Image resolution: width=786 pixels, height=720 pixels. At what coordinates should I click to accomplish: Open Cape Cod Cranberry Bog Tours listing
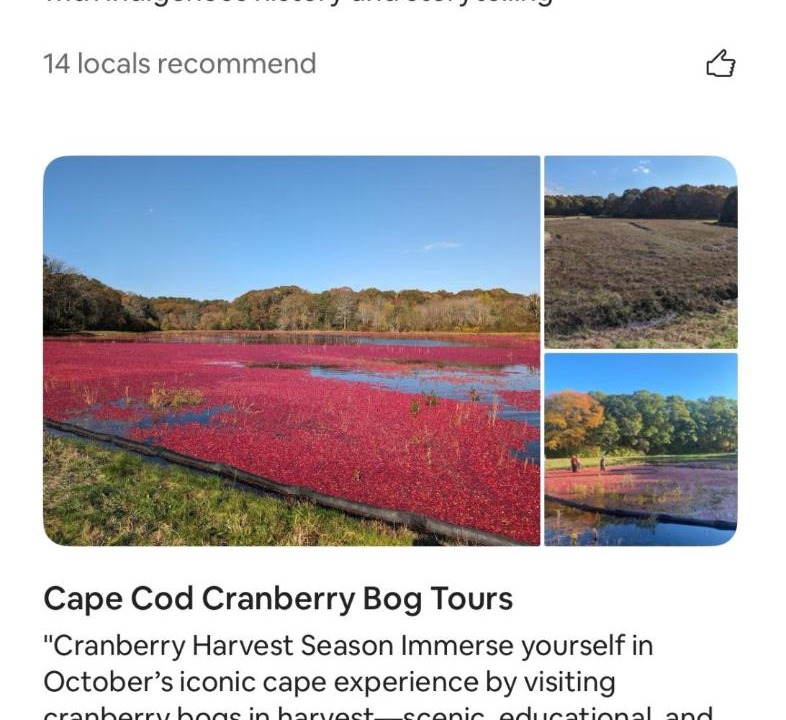pos(278,598)
